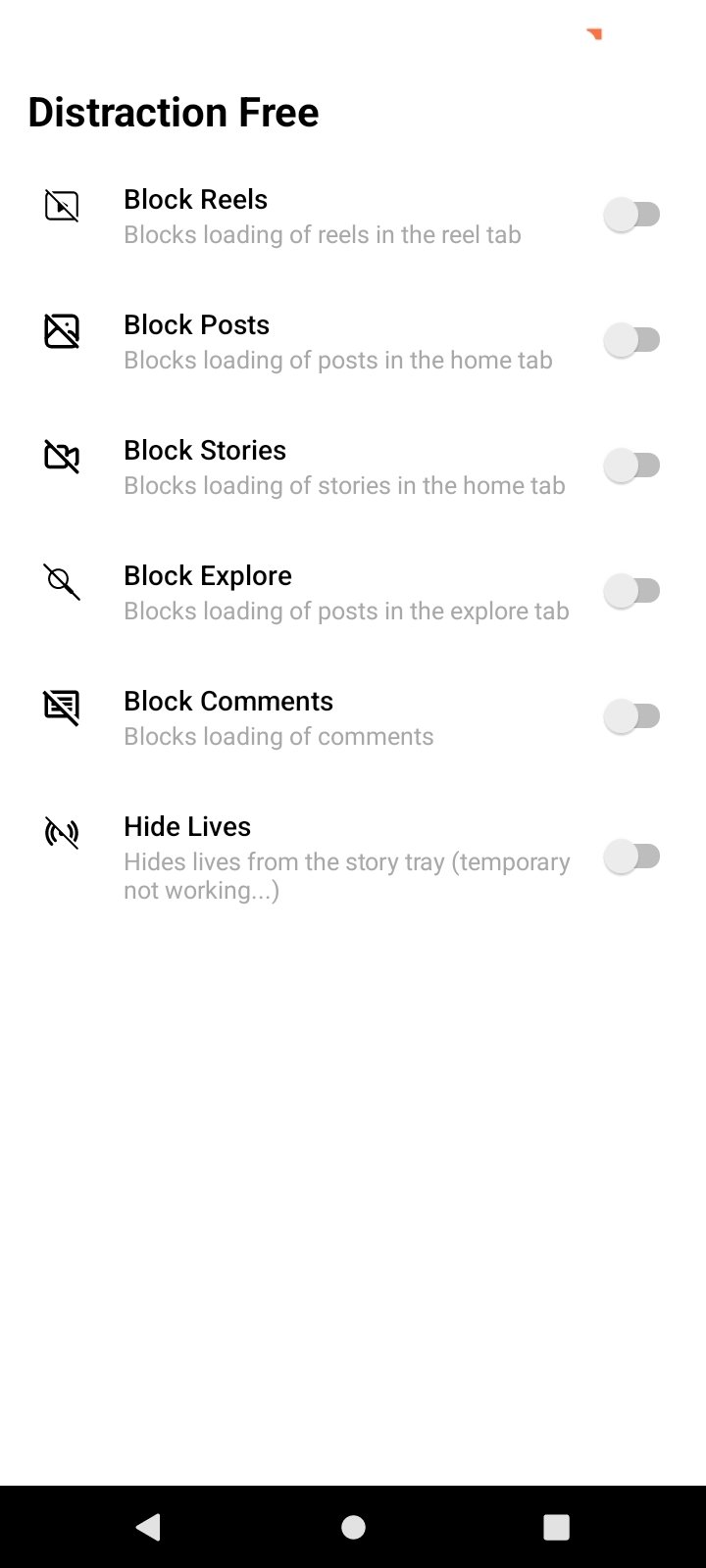Enable Block Comments toggle
This screenshot has height=1568, width=706.
click(632, 716)
